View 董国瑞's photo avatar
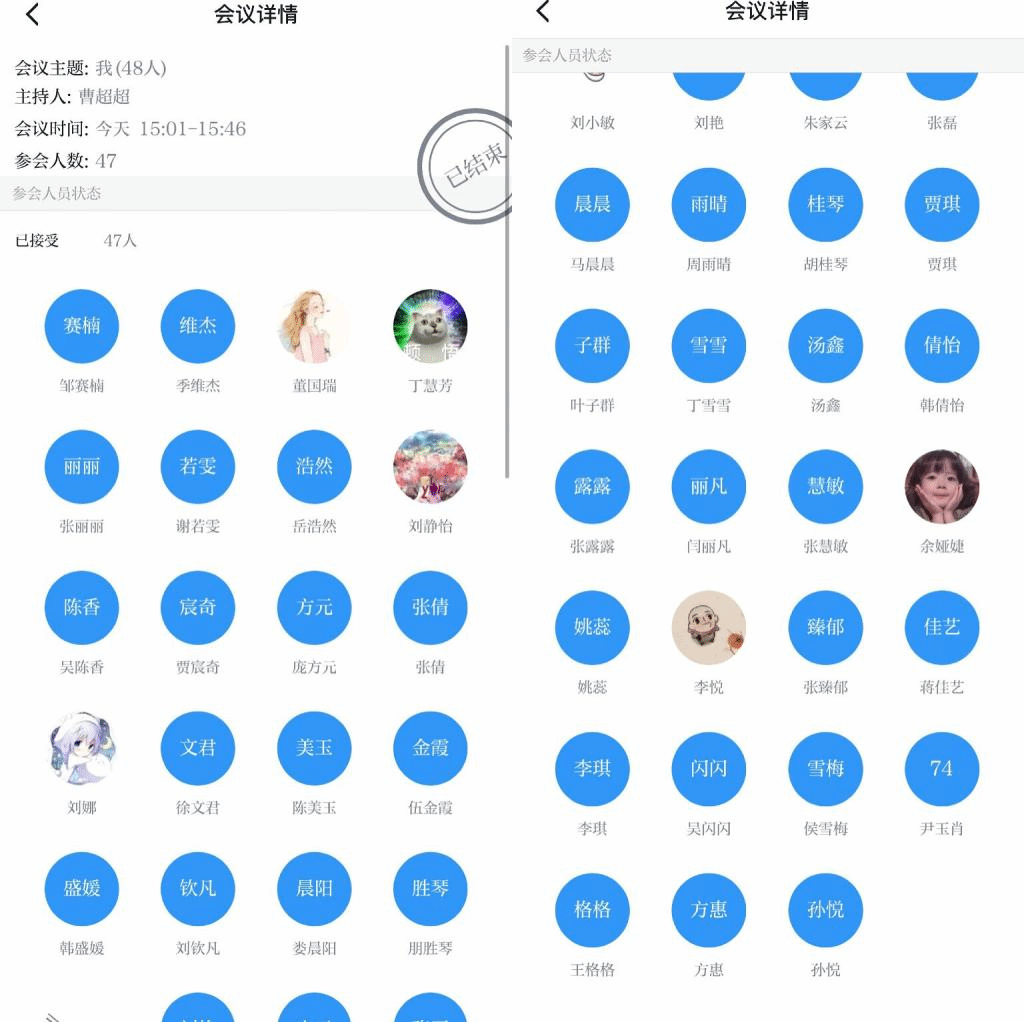 pyautogui.click(x=314, y=326)
